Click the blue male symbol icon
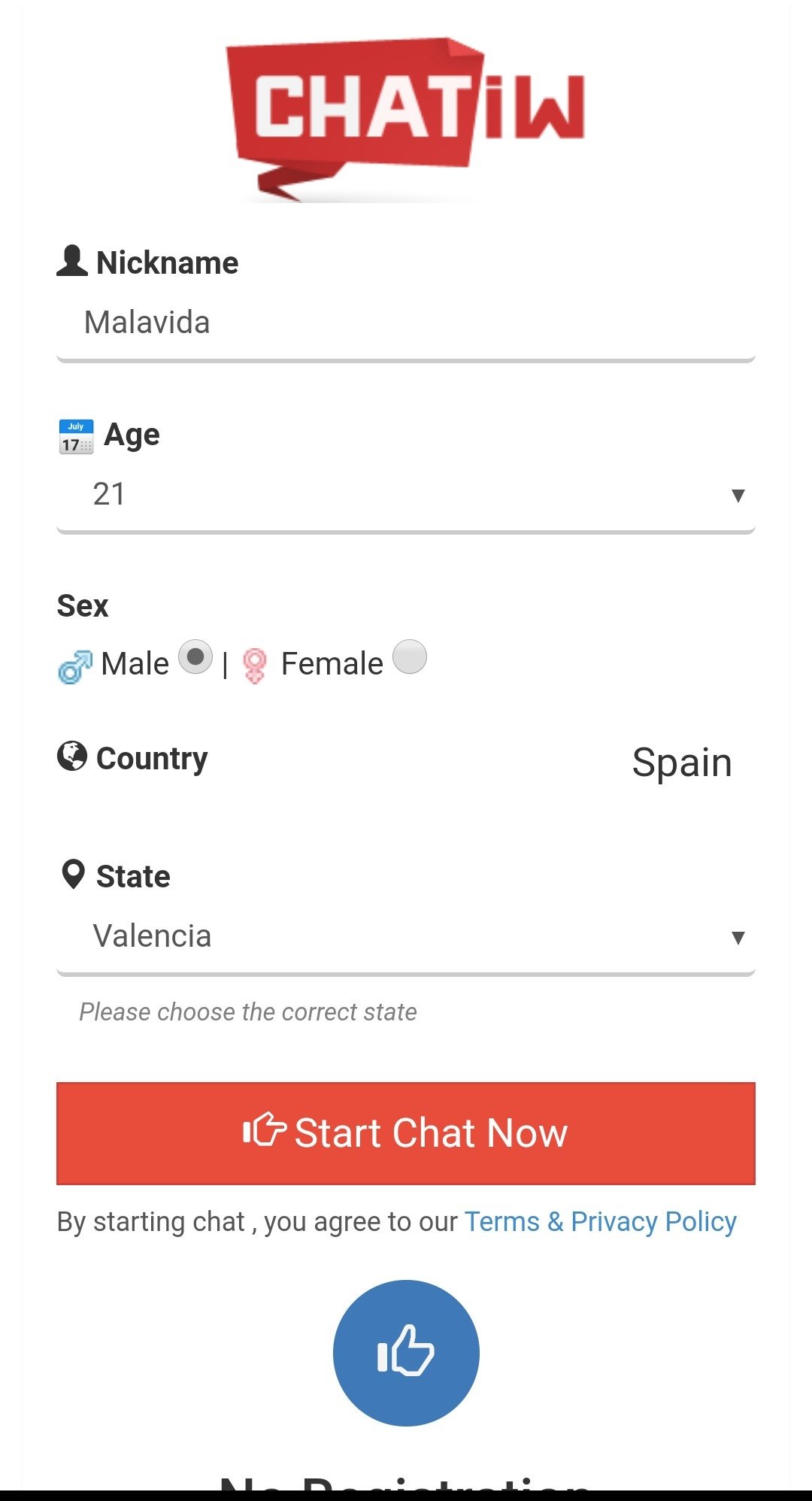Screen dimensions: 812x1501 (x=74, y=665)
